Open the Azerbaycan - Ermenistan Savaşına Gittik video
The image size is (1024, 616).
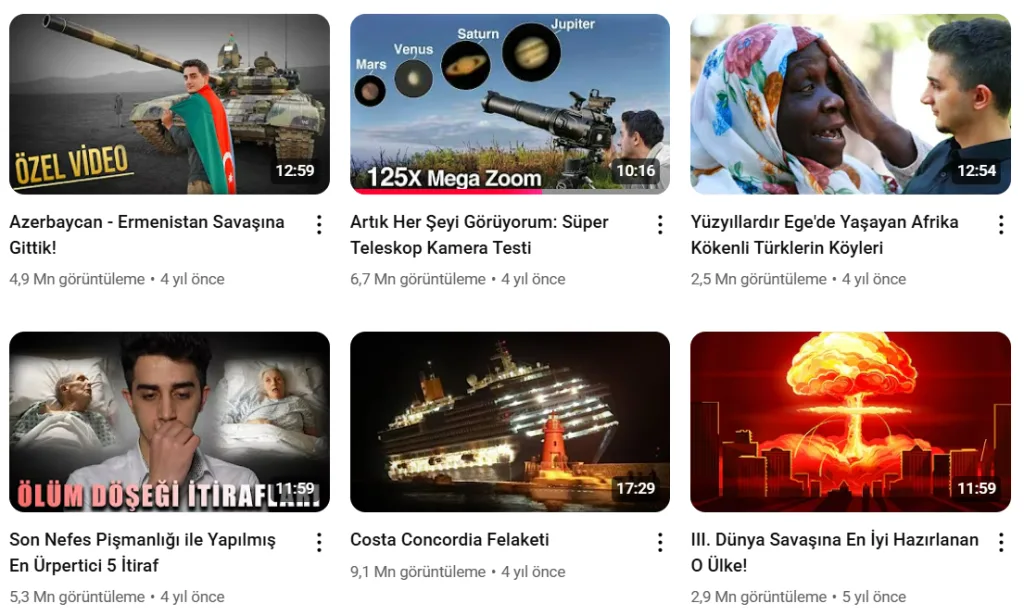[x=169, y=104]
